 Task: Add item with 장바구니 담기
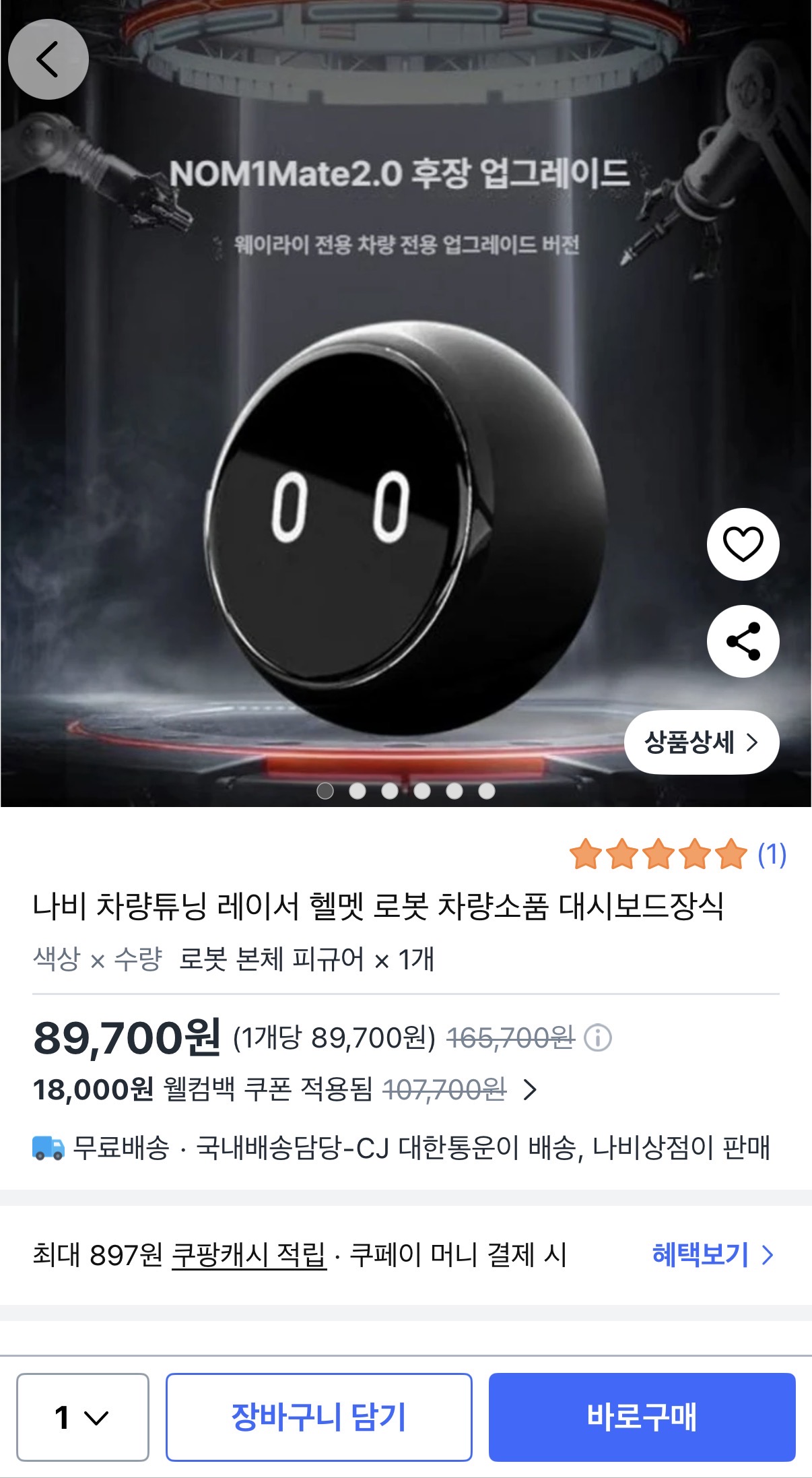pyautogui.click(x=318, y=1417)
